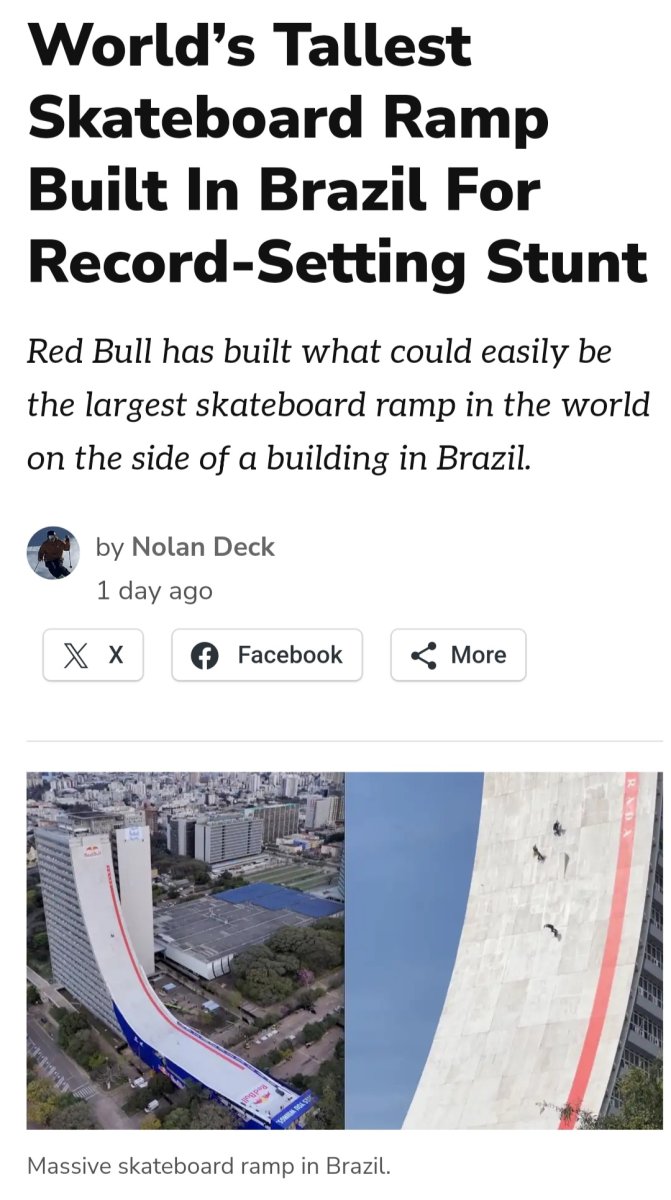671x1200 pixels.
Task: Open author Nolan Deck's profile
Action: (202, 547)
